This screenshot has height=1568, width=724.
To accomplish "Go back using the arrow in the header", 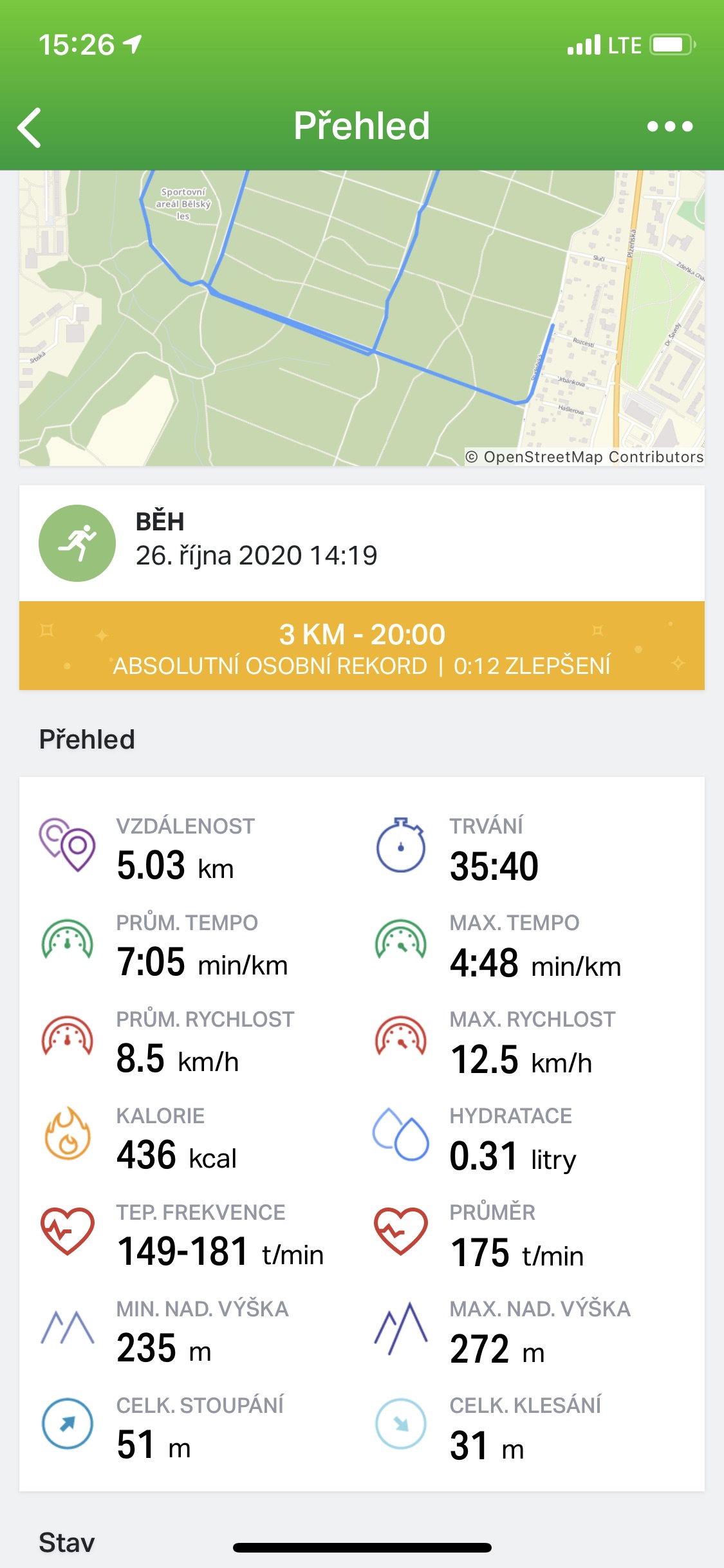I will coord(30,127).
